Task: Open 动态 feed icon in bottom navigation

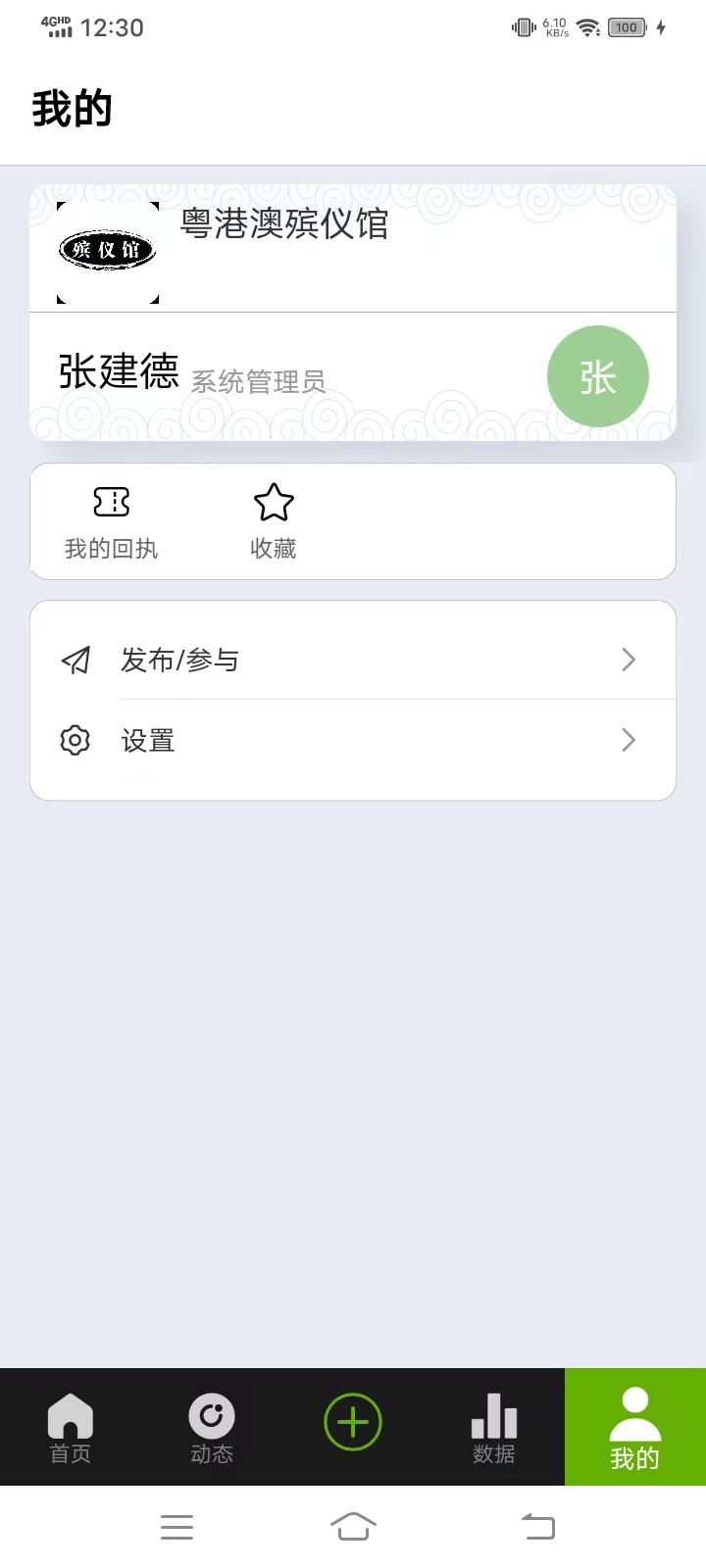Action: 211,1426
